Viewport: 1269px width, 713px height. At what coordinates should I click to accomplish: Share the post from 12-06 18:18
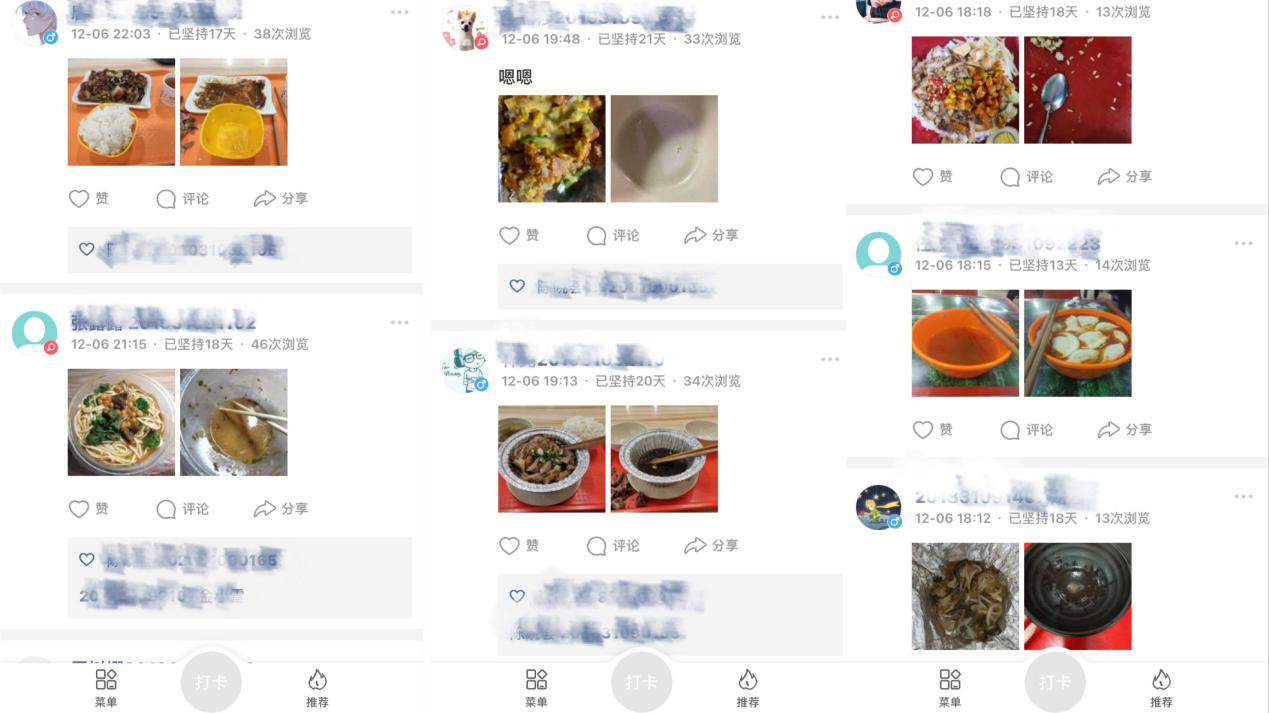[x=1124, y=177]
